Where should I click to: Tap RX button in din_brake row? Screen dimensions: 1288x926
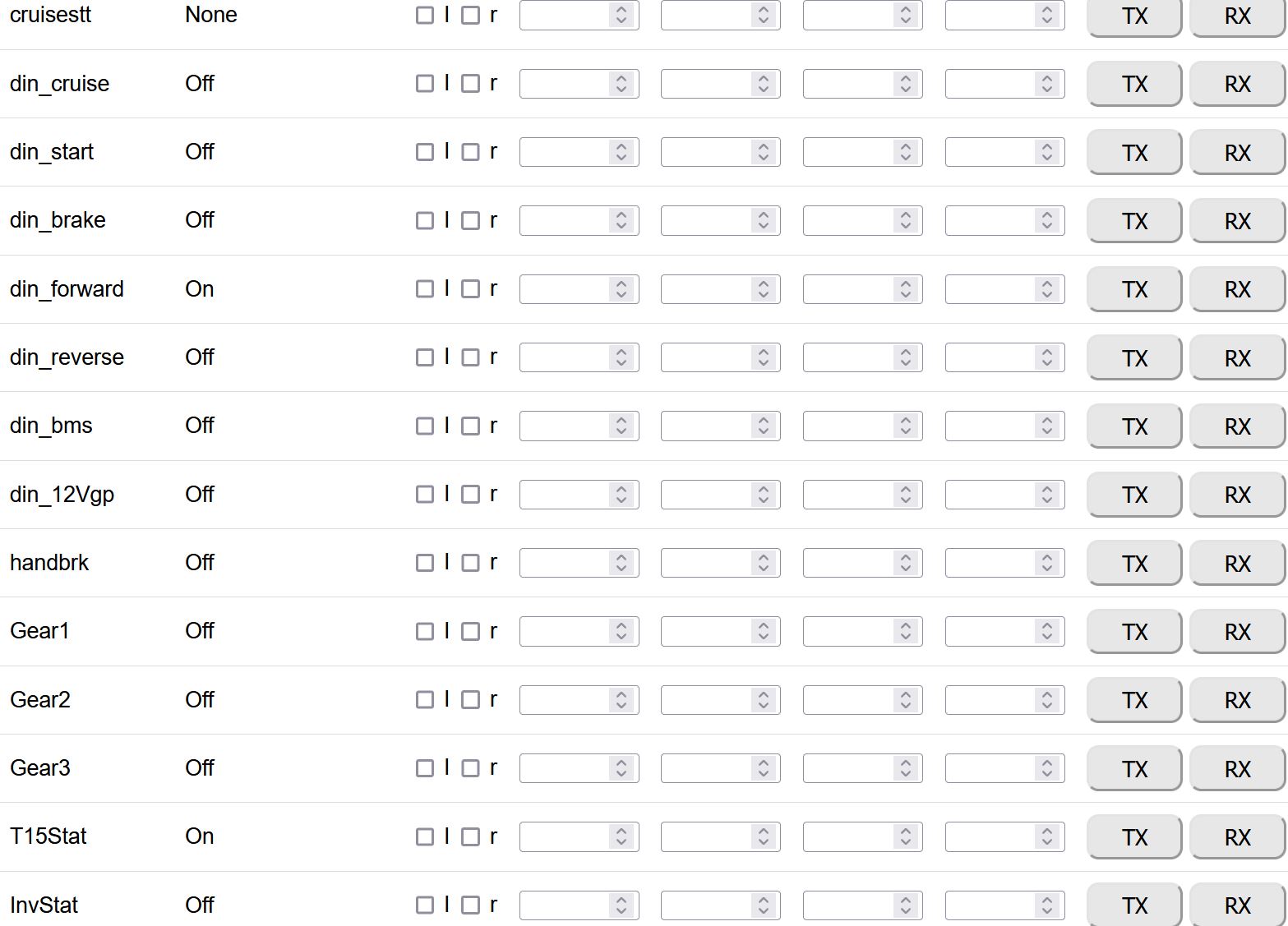[x=1236, y=221]
